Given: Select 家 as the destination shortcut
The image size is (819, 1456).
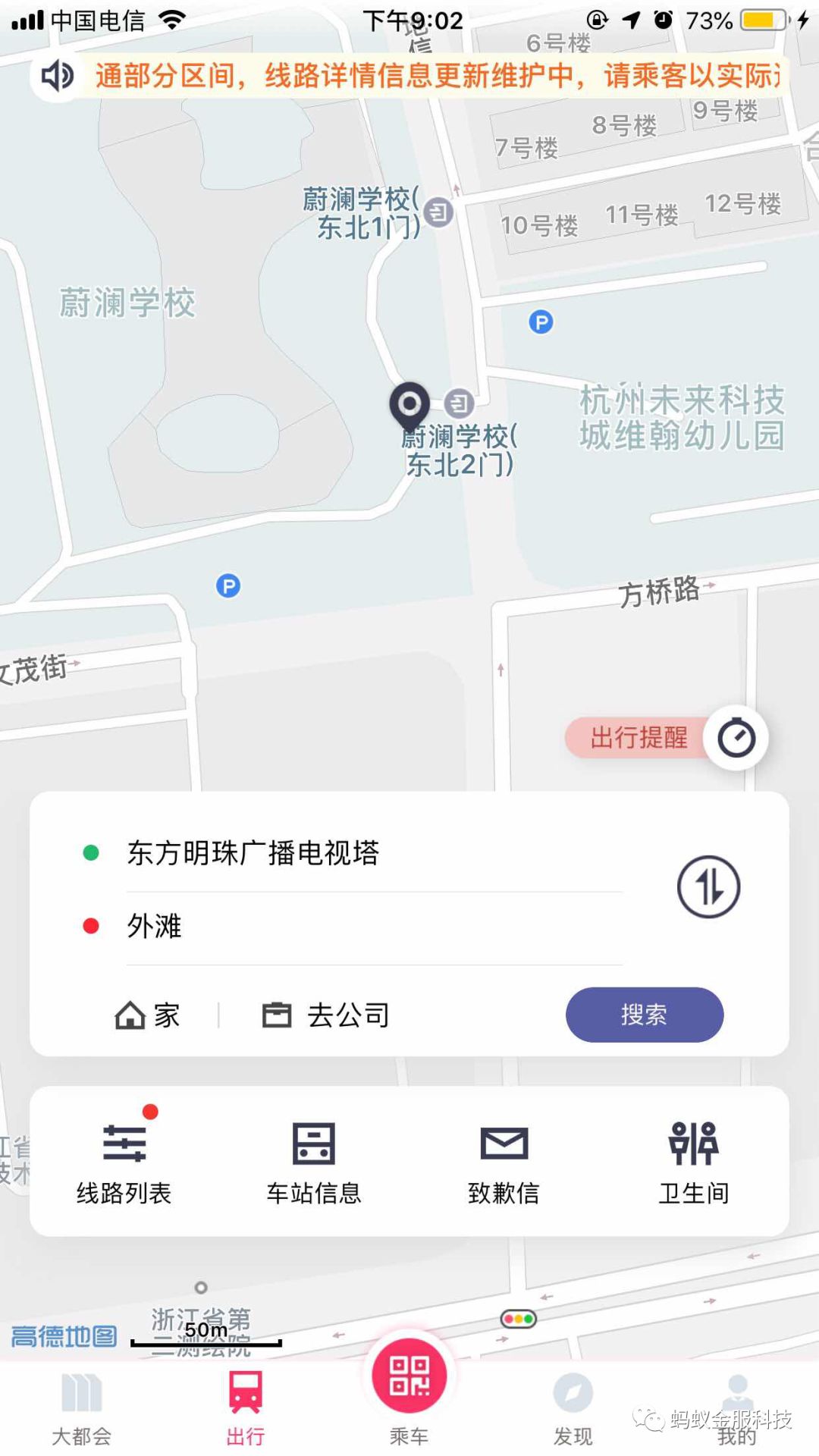Looking at the screenshot, I should [x=148, y=1015].
